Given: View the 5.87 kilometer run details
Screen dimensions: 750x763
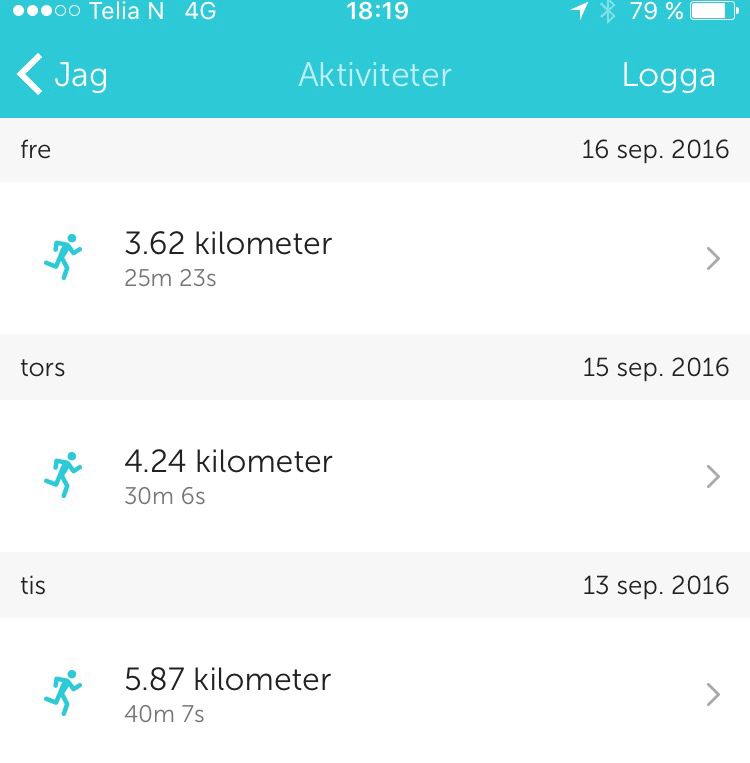Looking at the screenshot, I should (375, 693).
